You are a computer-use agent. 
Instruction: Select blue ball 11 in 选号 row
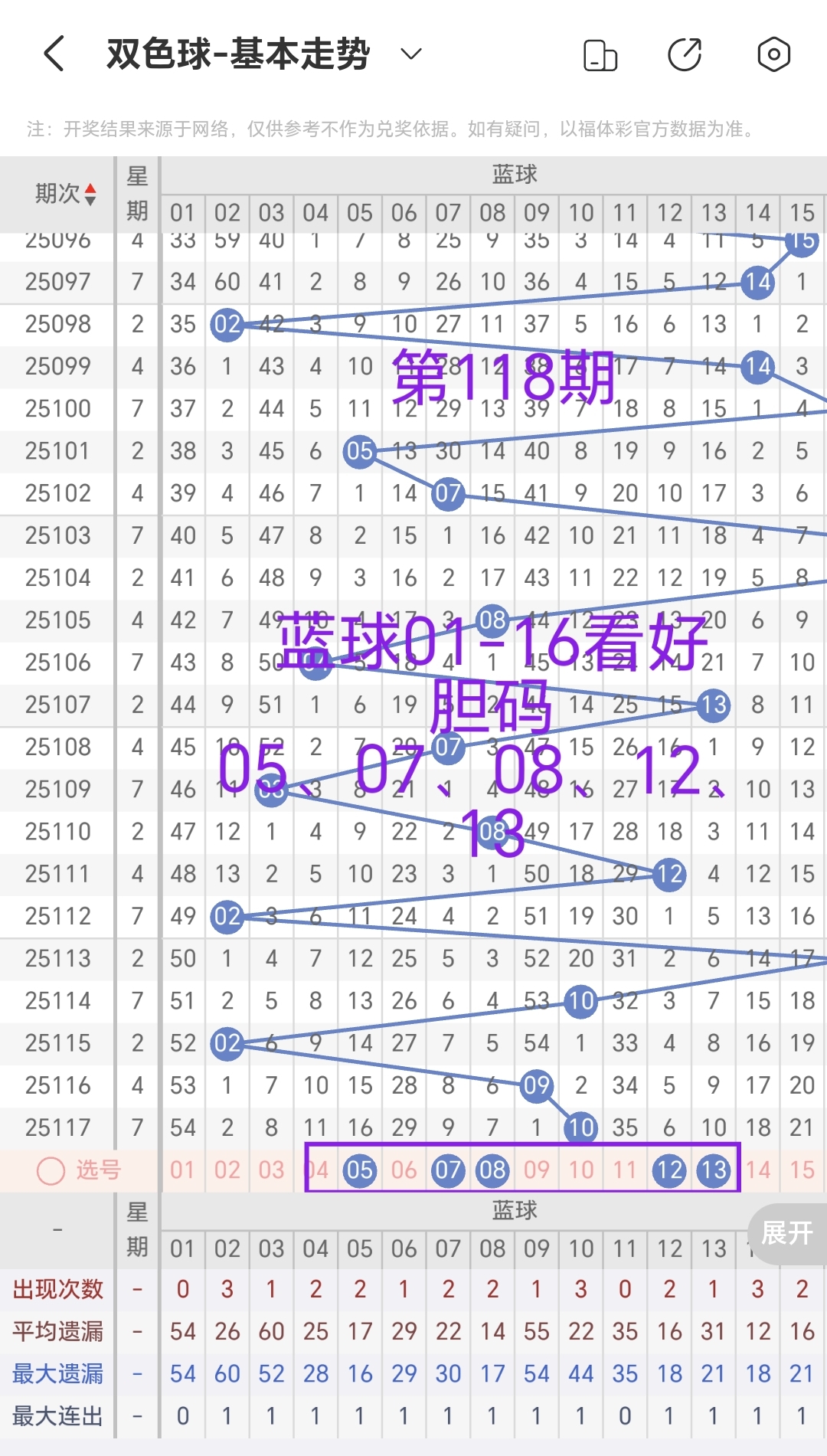(626, 1170)
